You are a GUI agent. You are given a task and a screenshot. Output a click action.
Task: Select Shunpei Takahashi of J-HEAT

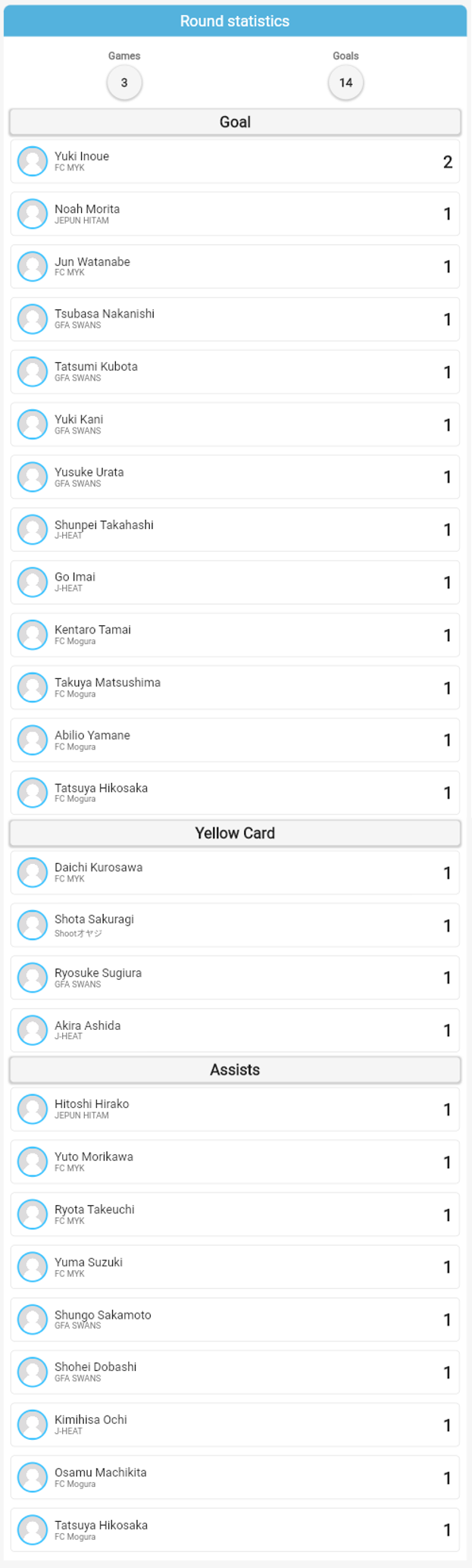(235, 530)
